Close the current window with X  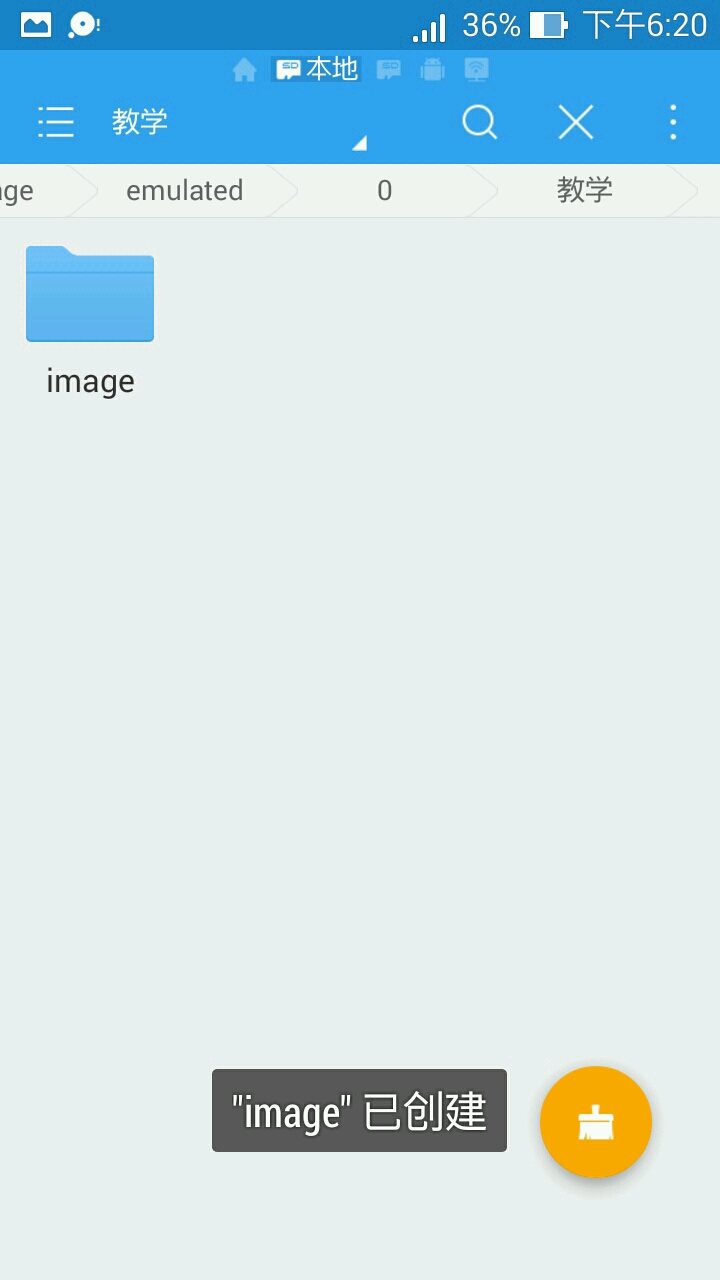[576, 122]
